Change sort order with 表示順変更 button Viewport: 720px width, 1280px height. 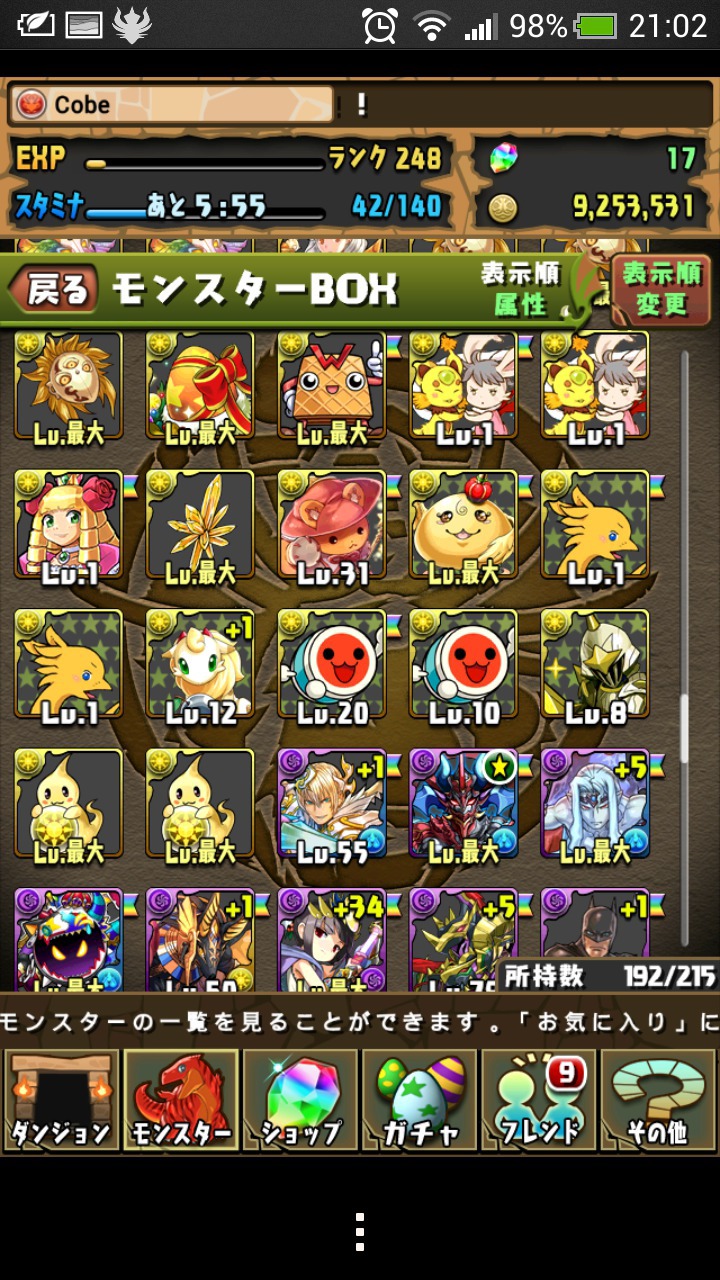(x=662, y=289)
